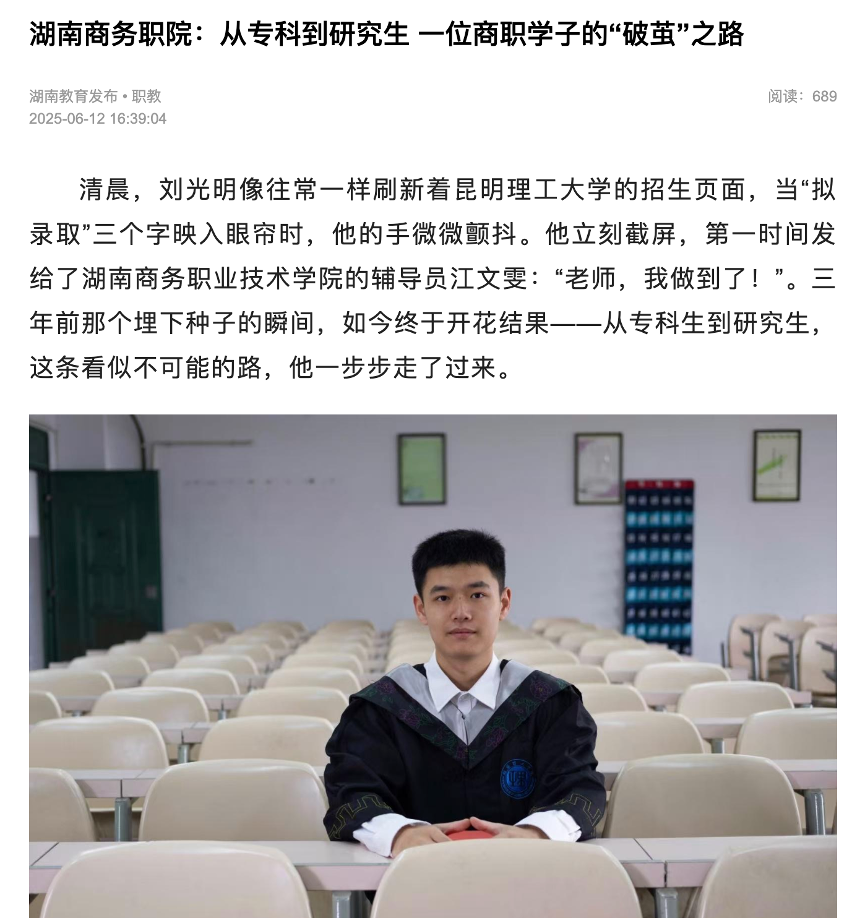Open the article photo in full view
This screenshot has width=866, height=918.
click(432, 665)
